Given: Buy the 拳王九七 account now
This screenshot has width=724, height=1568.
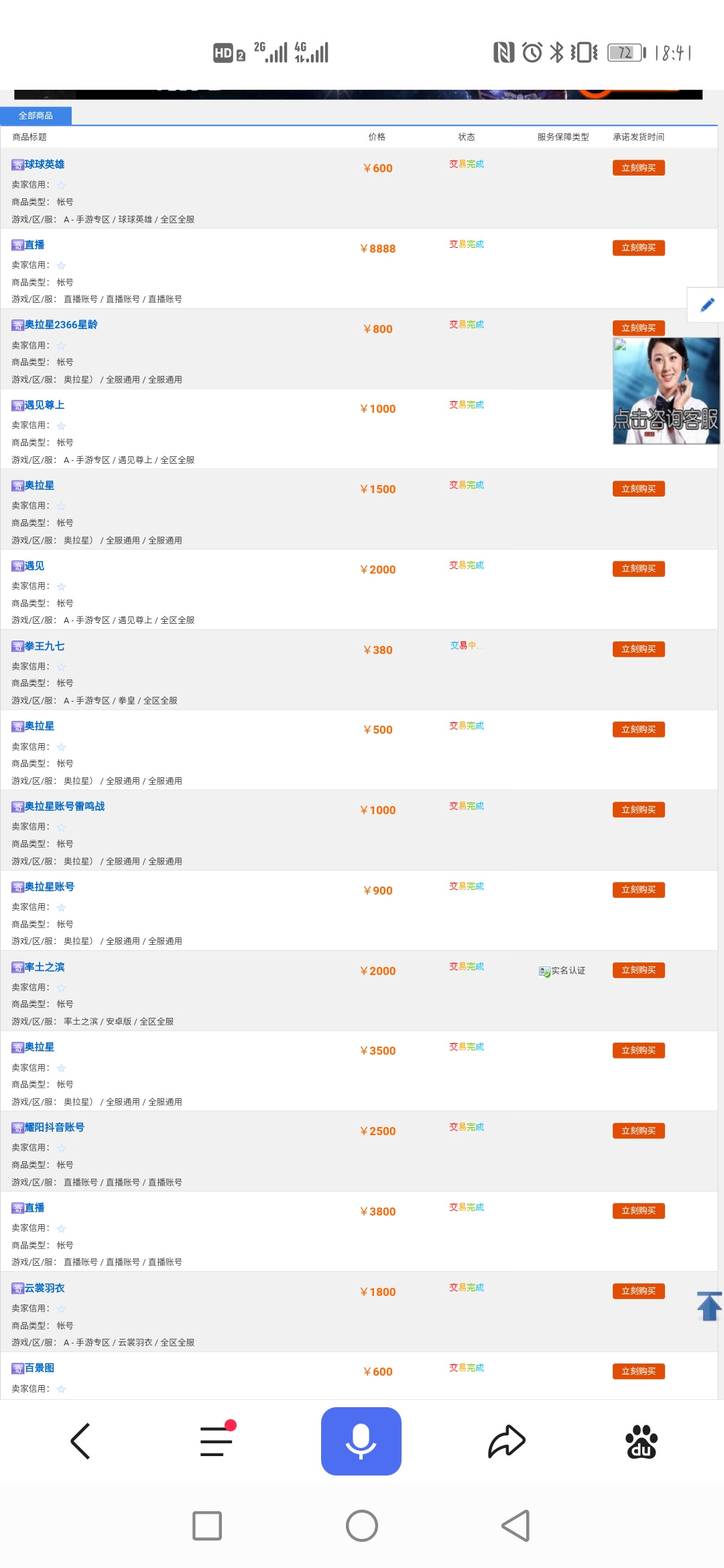Looking at the screenshot, I should [x=638, y=649].
